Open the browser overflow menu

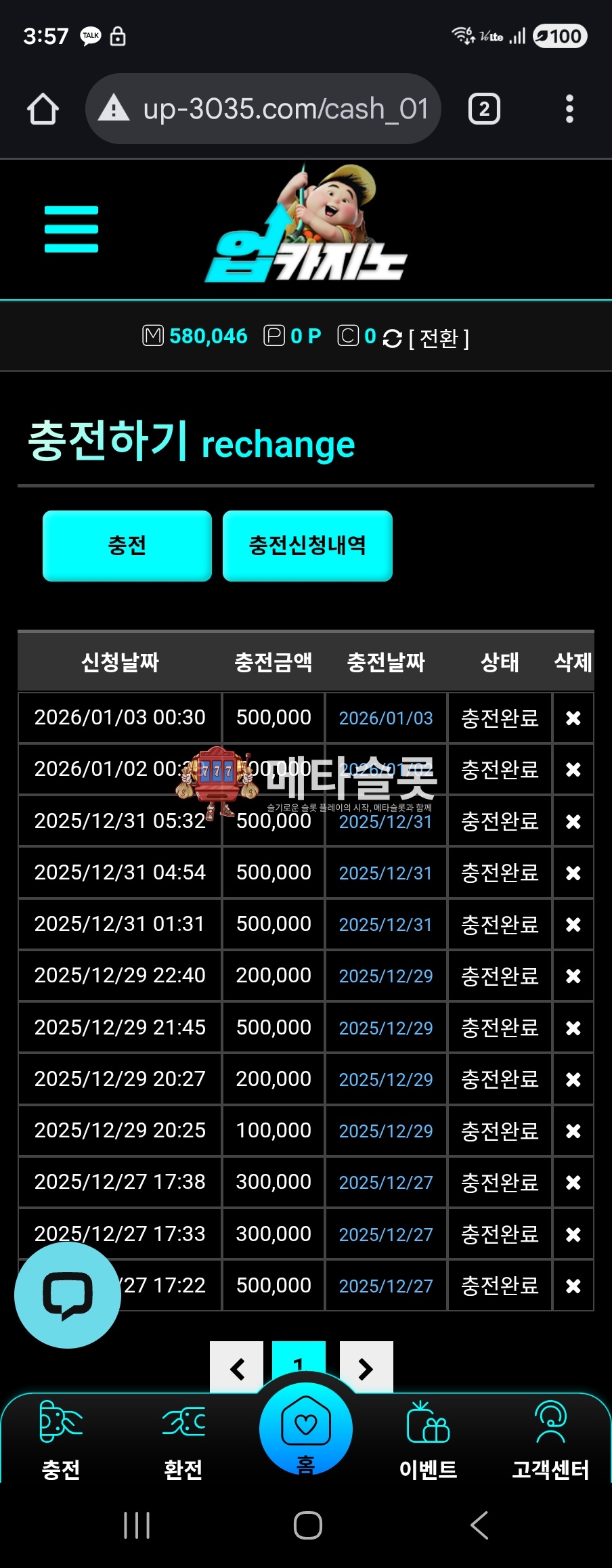coord(569,109)
